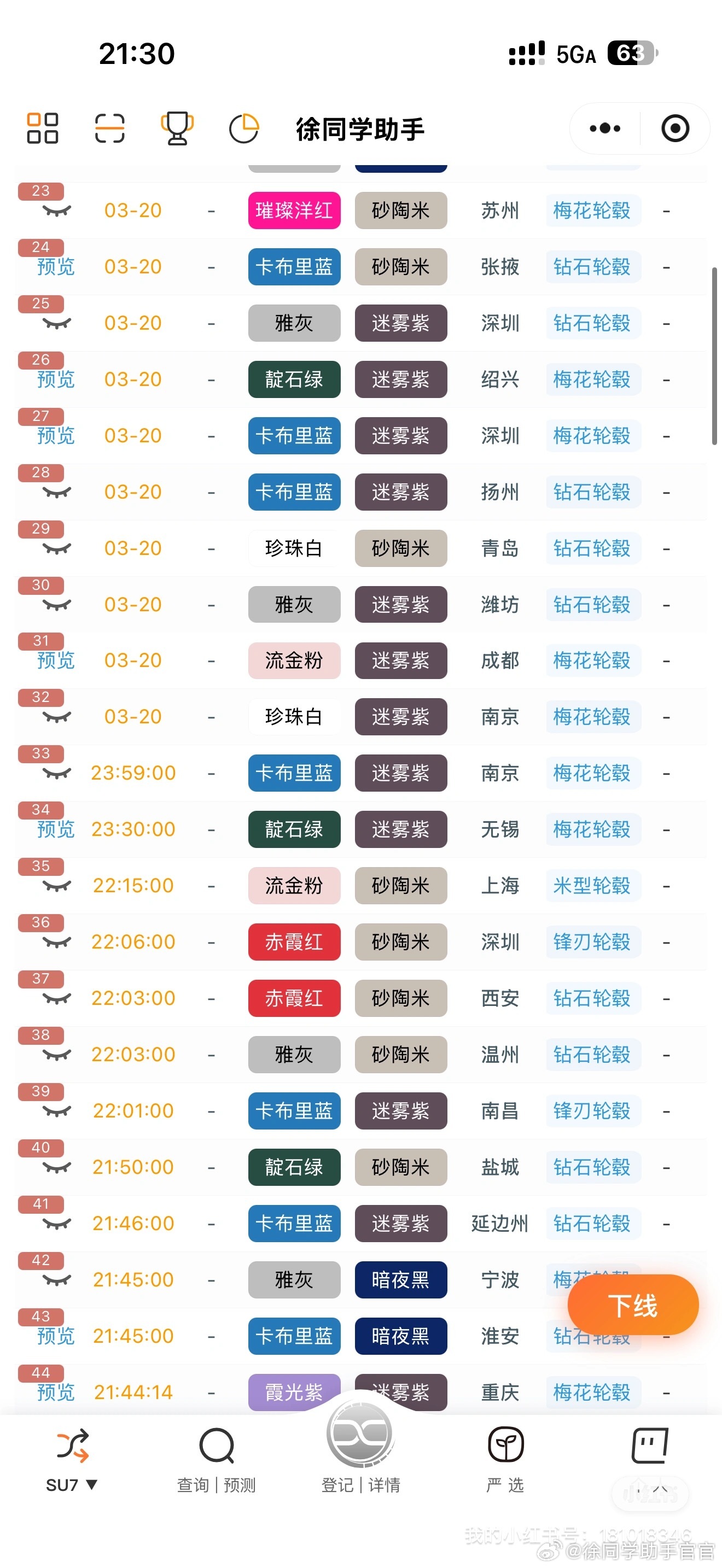Screen dimensions: 722x1568
Task: Toggle preview eye on row 23 苏州
Action: (56, 210)
